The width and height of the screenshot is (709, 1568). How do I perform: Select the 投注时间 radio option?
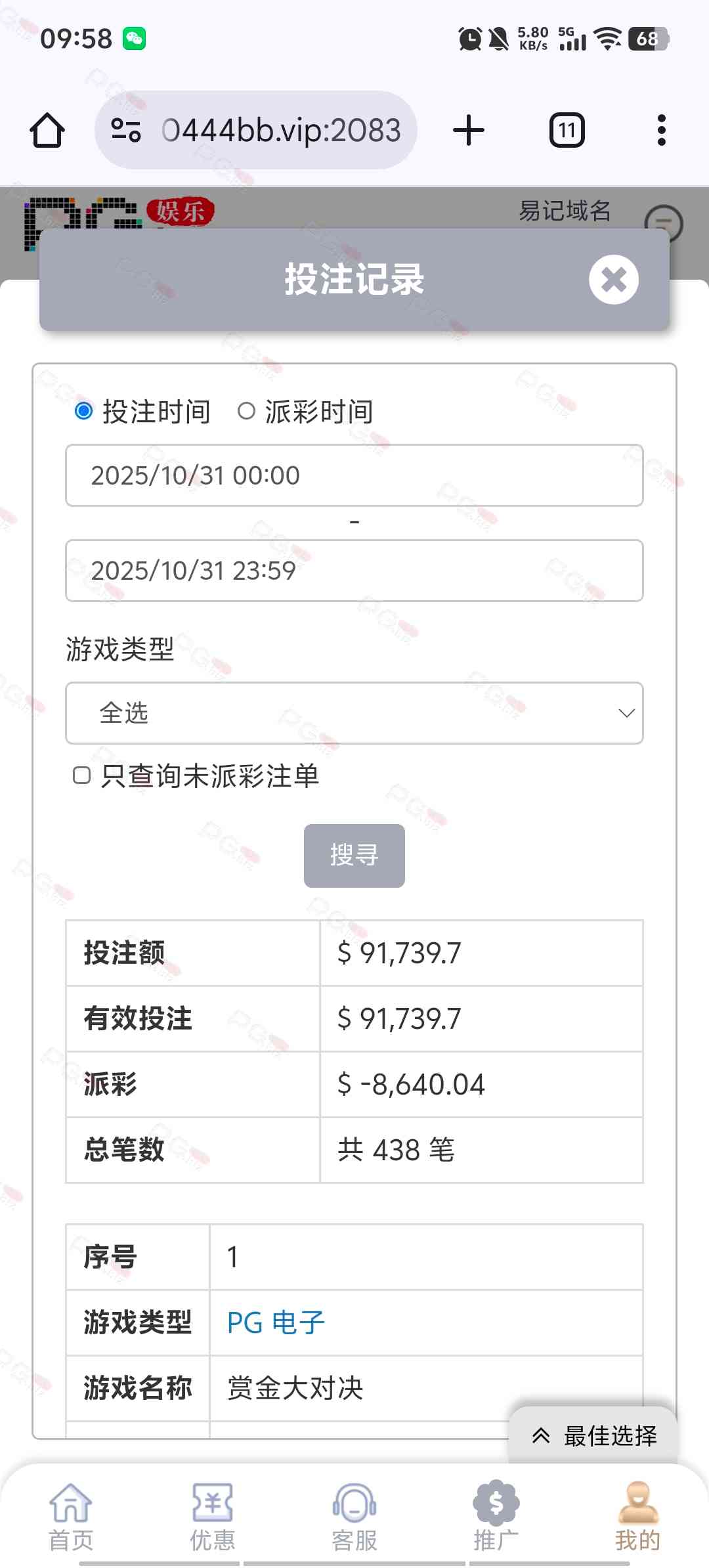pos(84,411)
